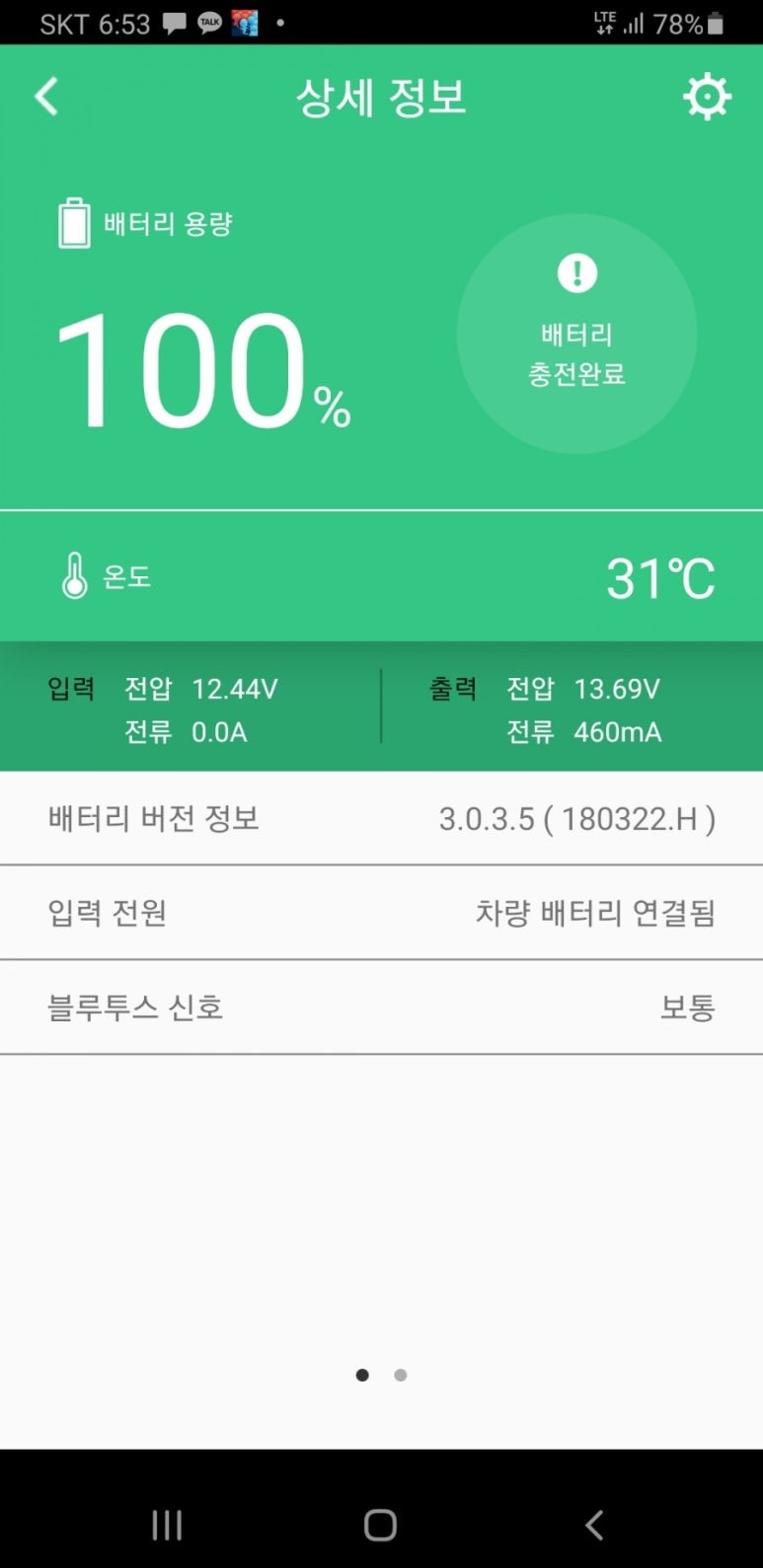Tap the 배터리 충전완료 status circle

click(577, 336)
